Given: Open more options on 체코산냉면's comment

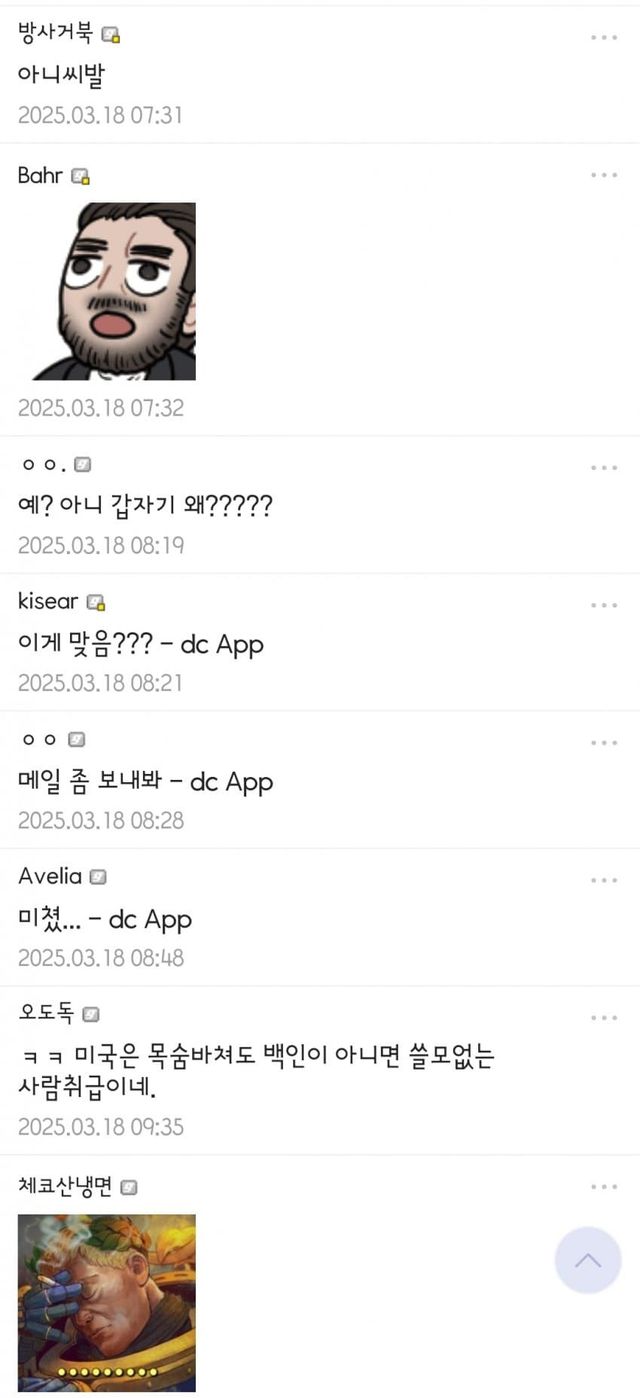Looking at the screenshot, I should coord(603,1187).
